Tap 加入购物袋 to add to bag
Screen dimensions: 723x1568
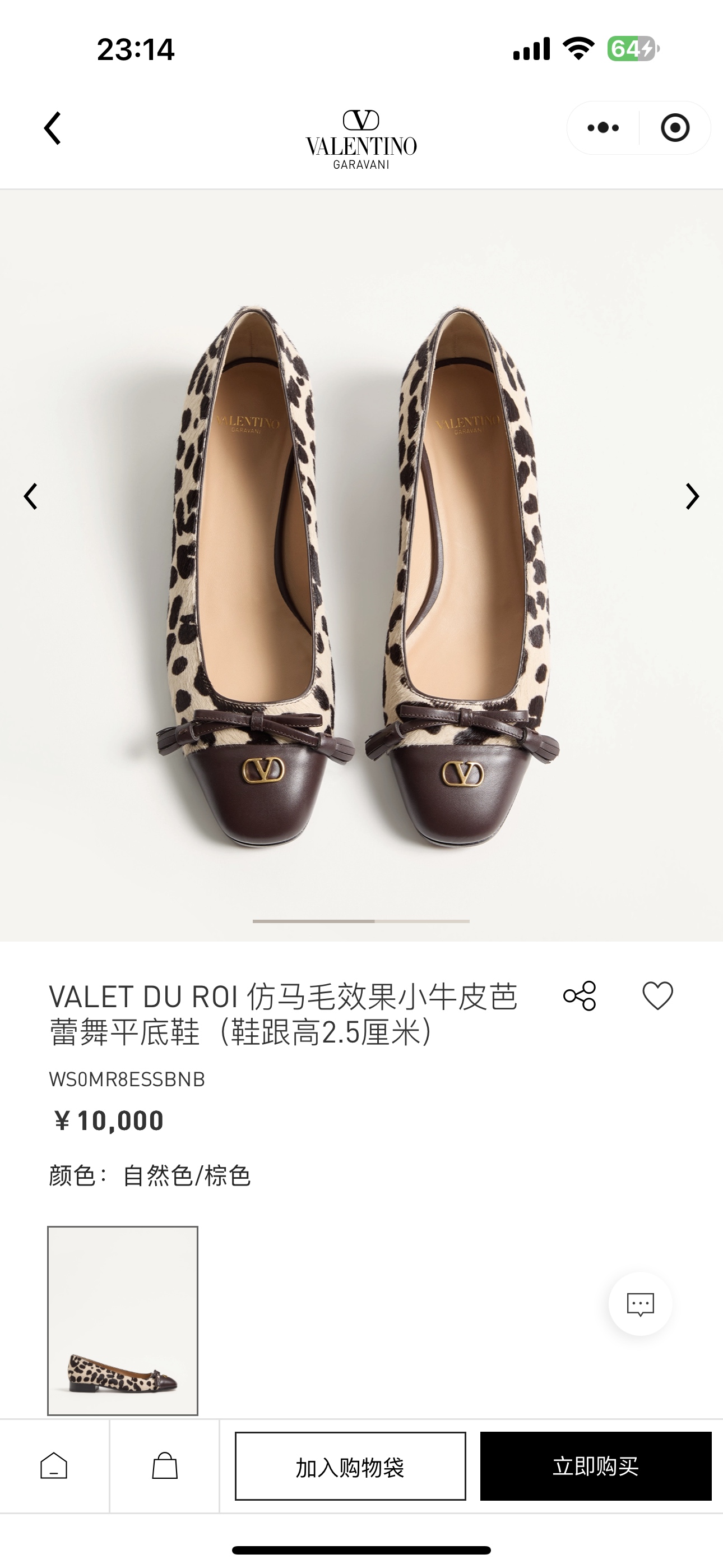[x=350, y=1466]
